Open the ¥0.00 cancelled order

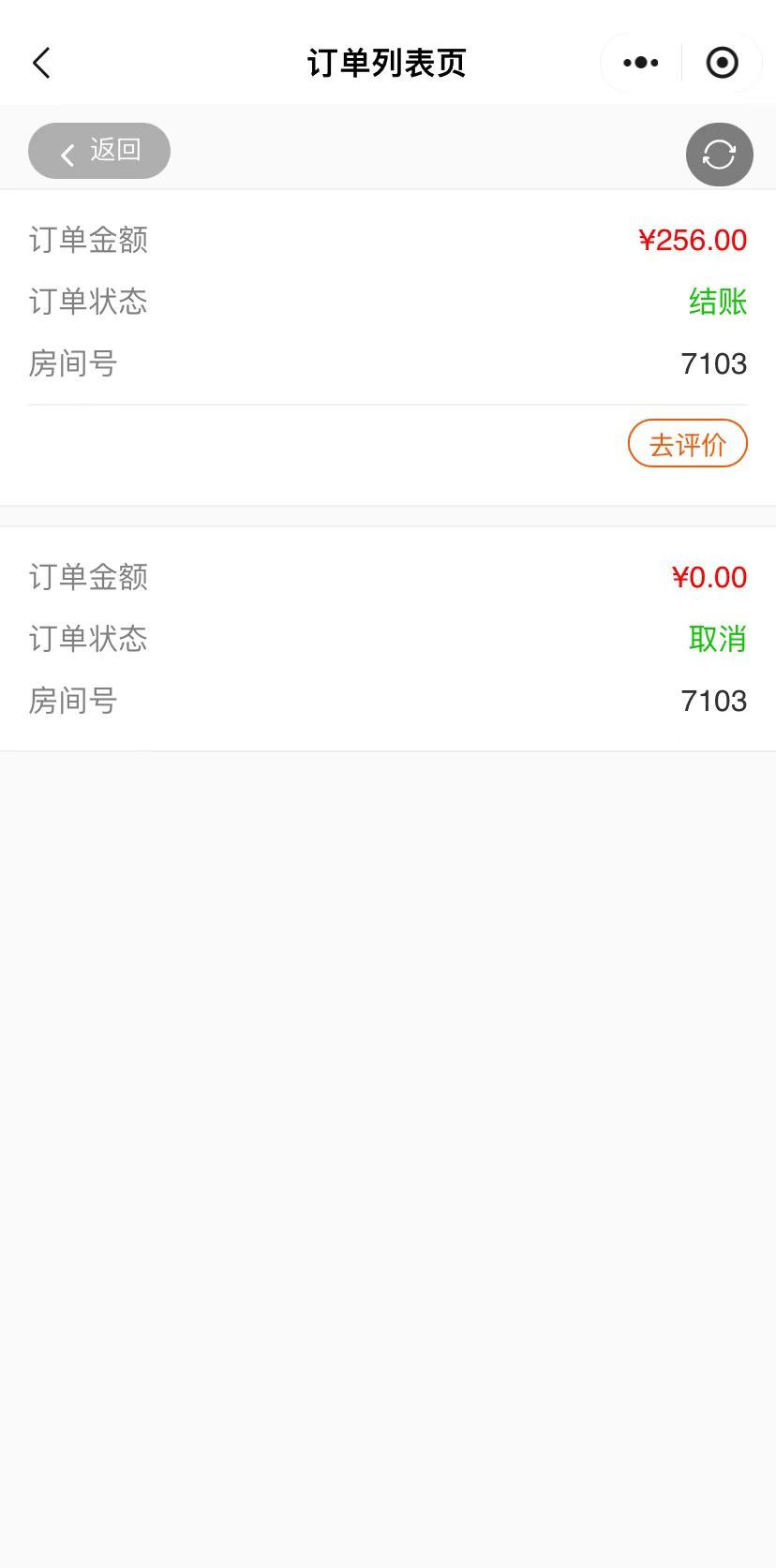pos(388,639)
